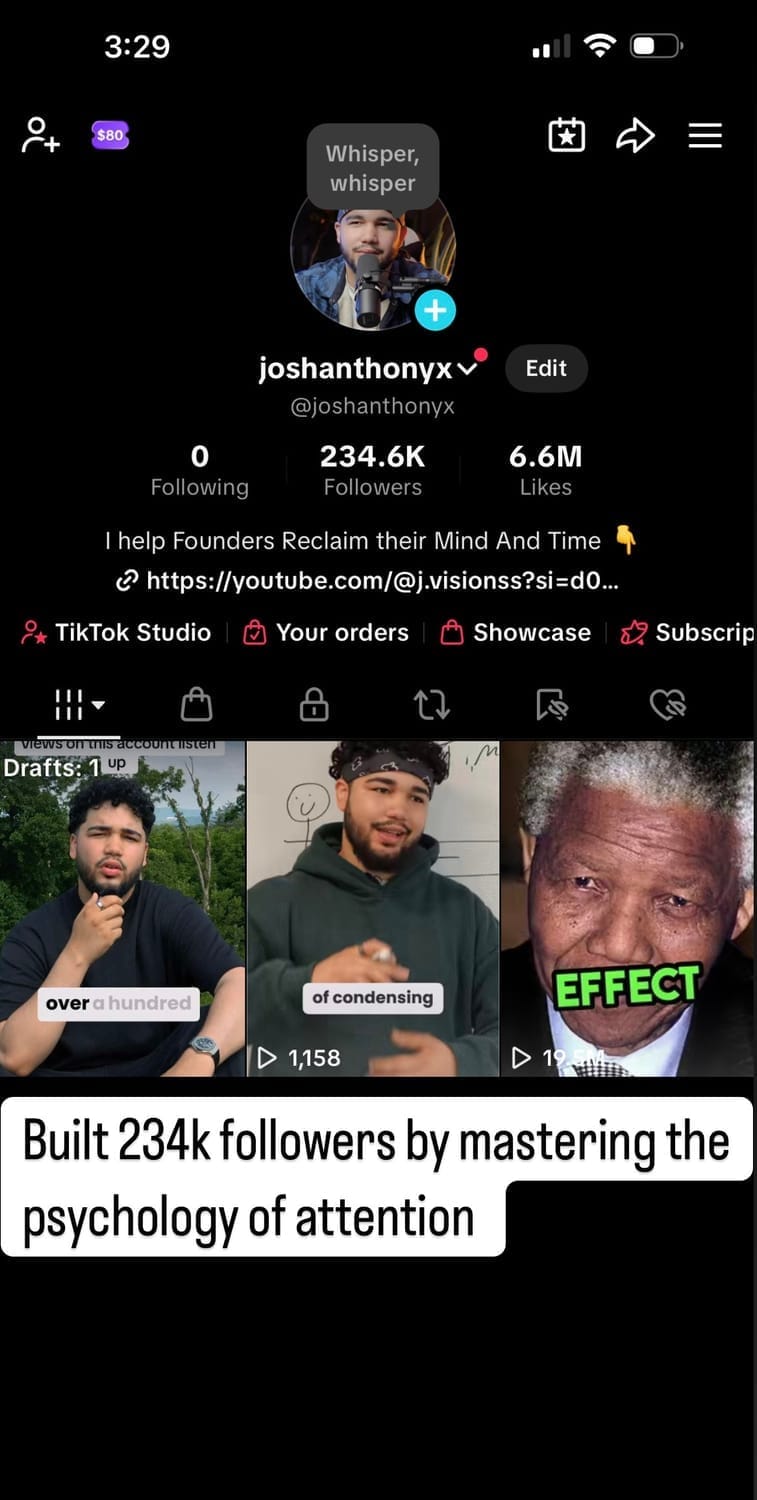
Task: Open the calendar star icon
Action: click(x=567, y=135)
